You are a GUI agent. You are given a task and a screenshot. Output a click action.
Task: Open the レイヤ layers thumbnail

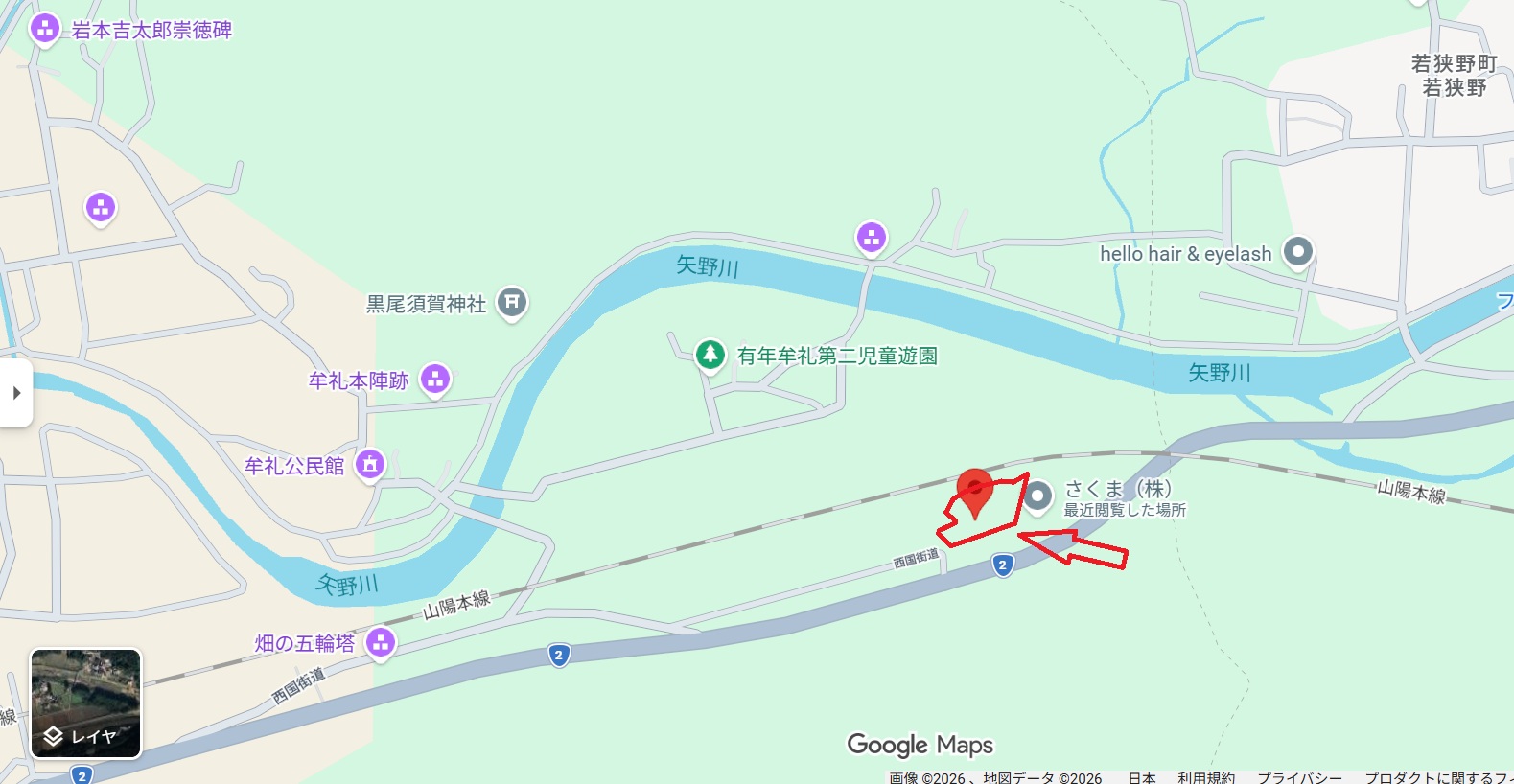point(86,703)
